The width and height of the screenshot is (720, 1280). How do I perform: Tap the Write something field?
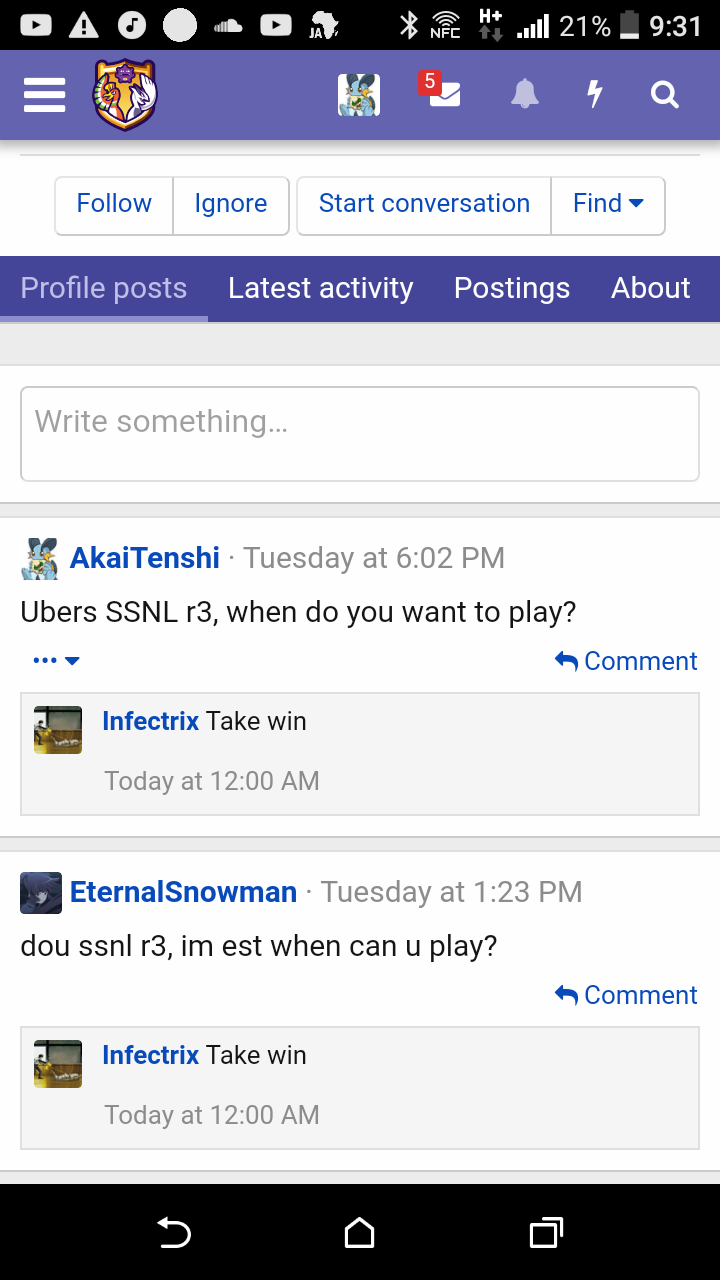(x=360, y=434)
